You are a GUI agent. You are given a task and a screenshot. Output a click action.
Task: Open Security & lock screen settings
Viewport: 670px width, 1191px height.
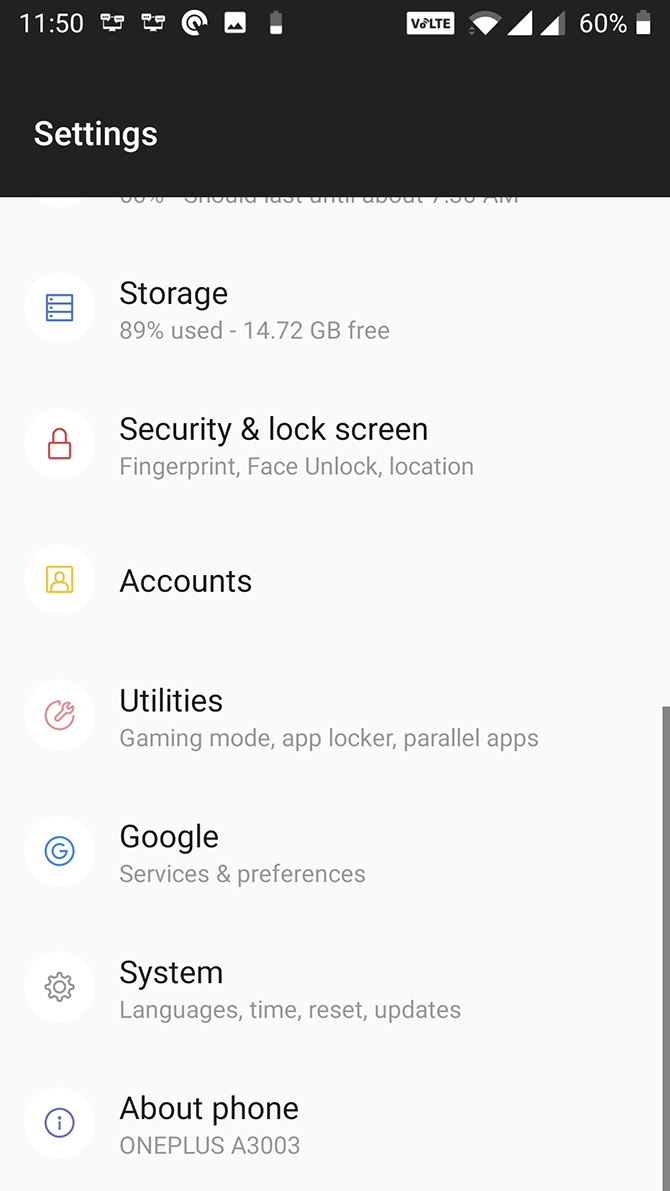click(273, 445)
